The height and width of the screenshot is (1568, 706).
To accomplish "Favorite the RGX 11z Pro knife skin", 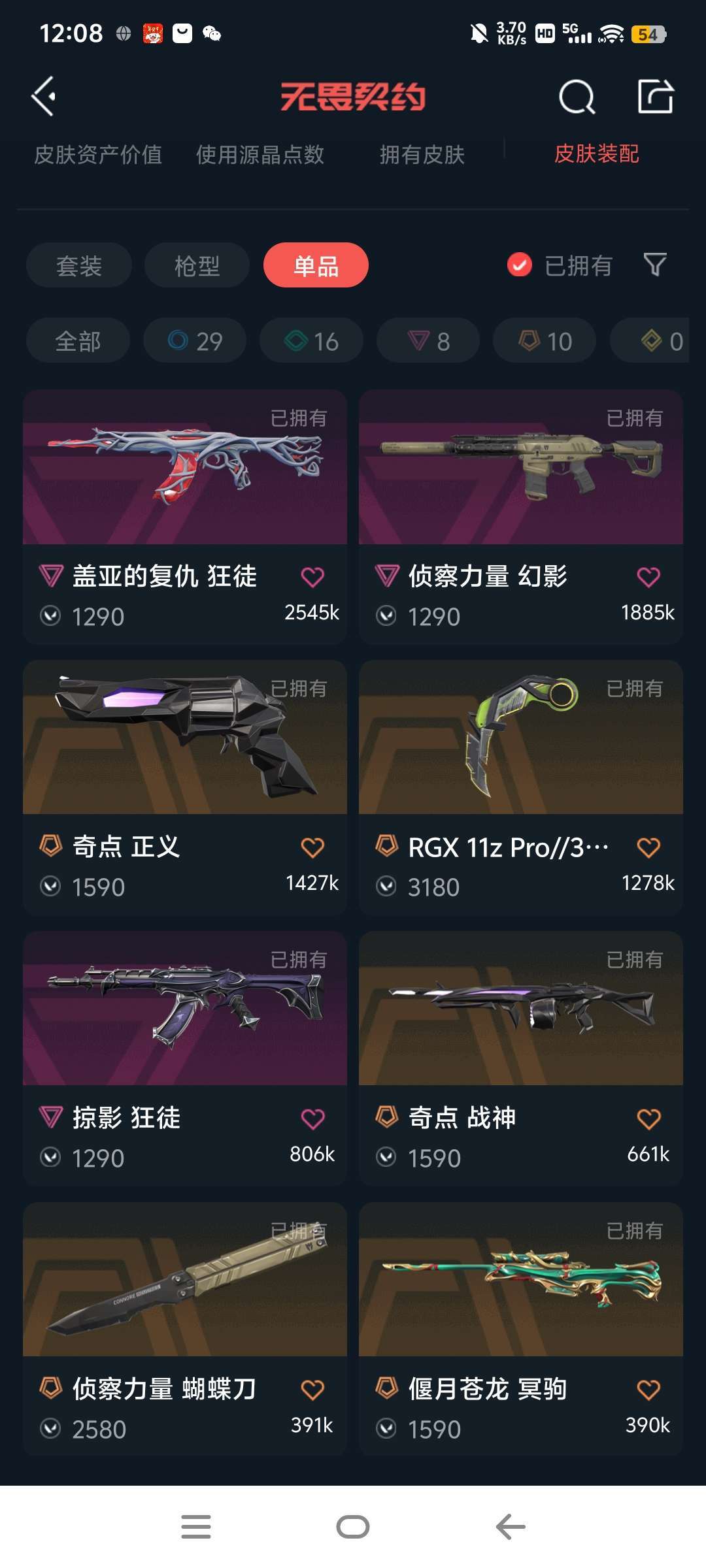I will [x=648, y=847].
